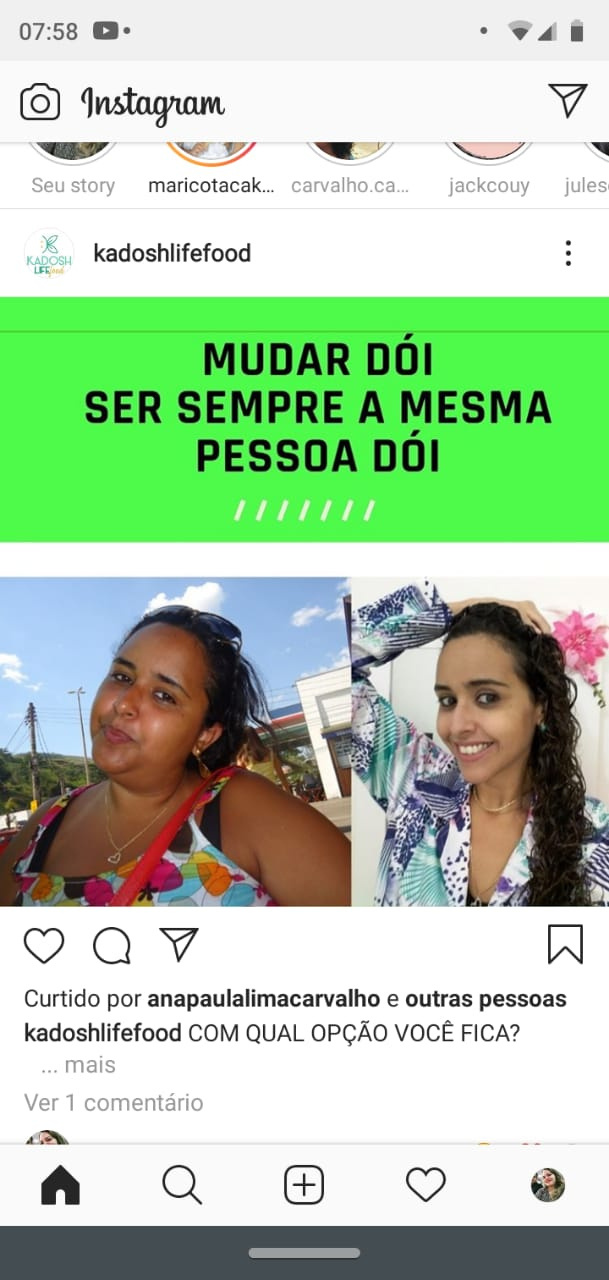Share the kadoshlifefood post
The image size is (609, 1280).
pyautogui.click(x=179, y=944)
